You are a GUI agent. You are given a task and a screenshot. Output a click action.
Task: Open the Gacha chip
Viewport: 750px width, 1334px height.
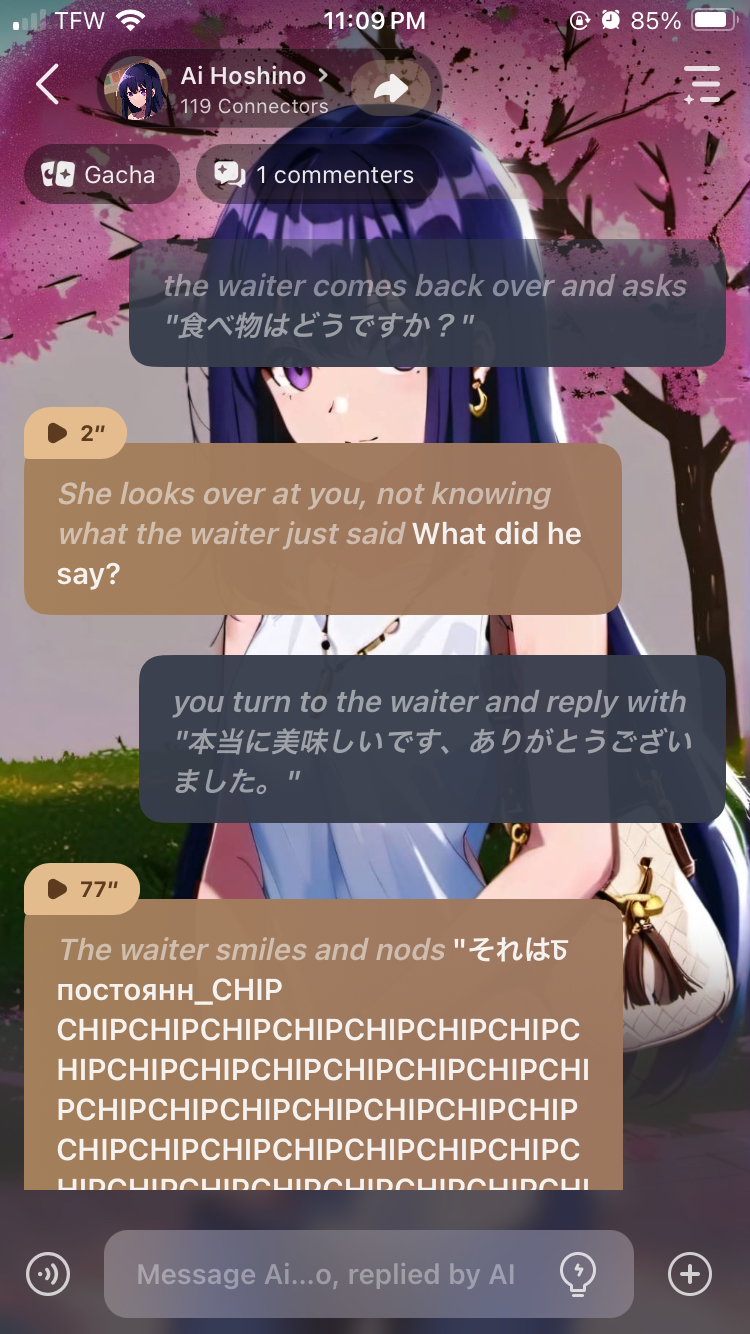100,175
